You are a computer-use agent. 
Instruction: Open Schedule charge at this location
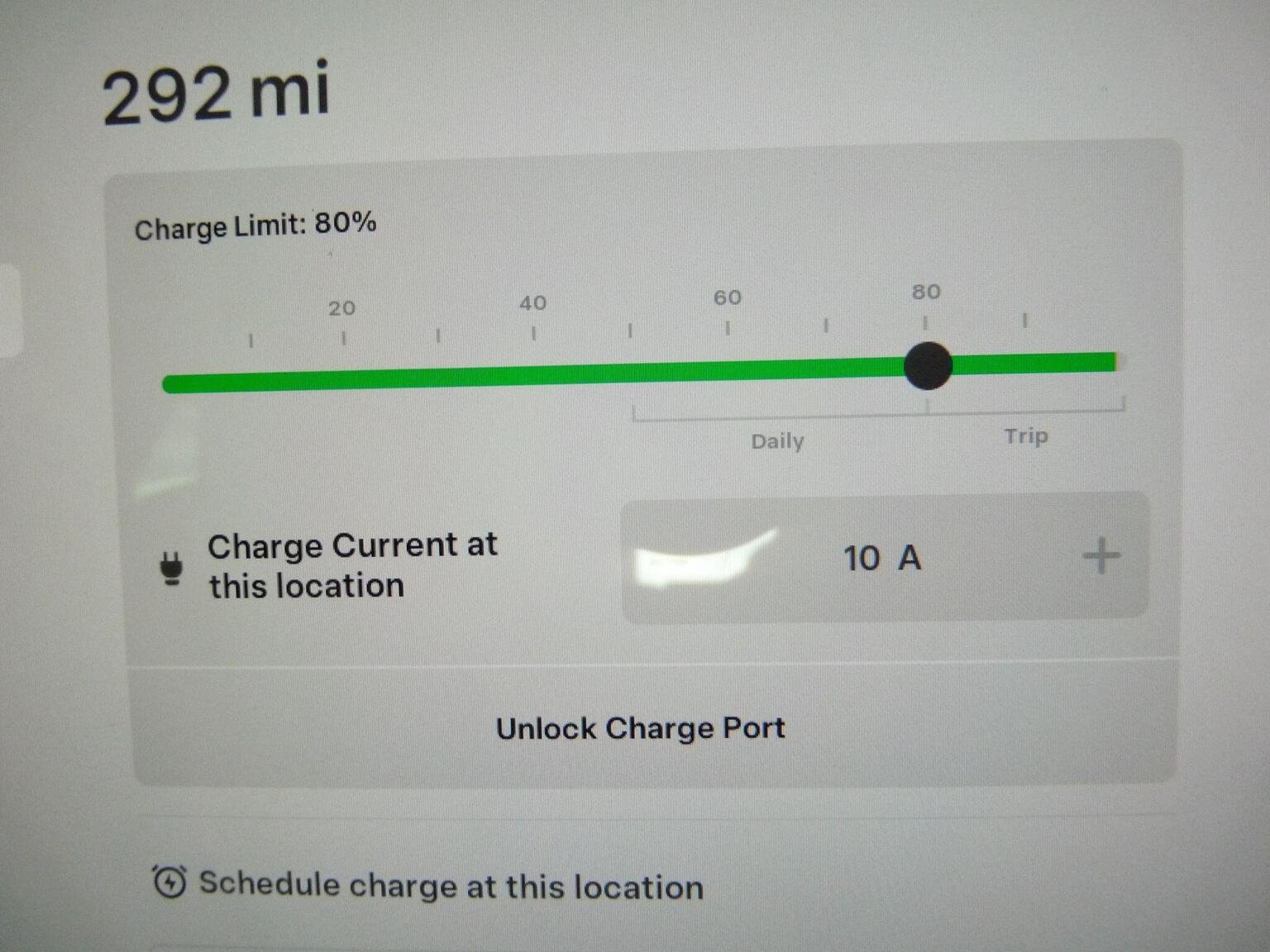[x=451, y=885]
